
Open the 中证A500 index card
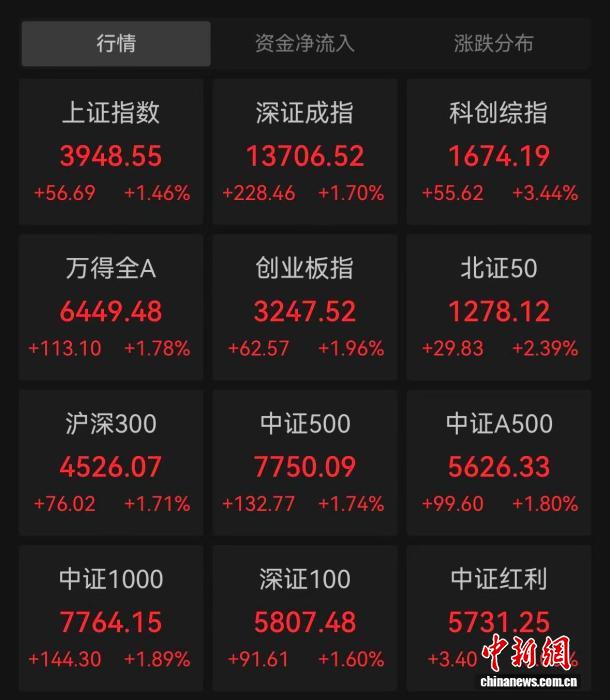[x=498, y=461]
